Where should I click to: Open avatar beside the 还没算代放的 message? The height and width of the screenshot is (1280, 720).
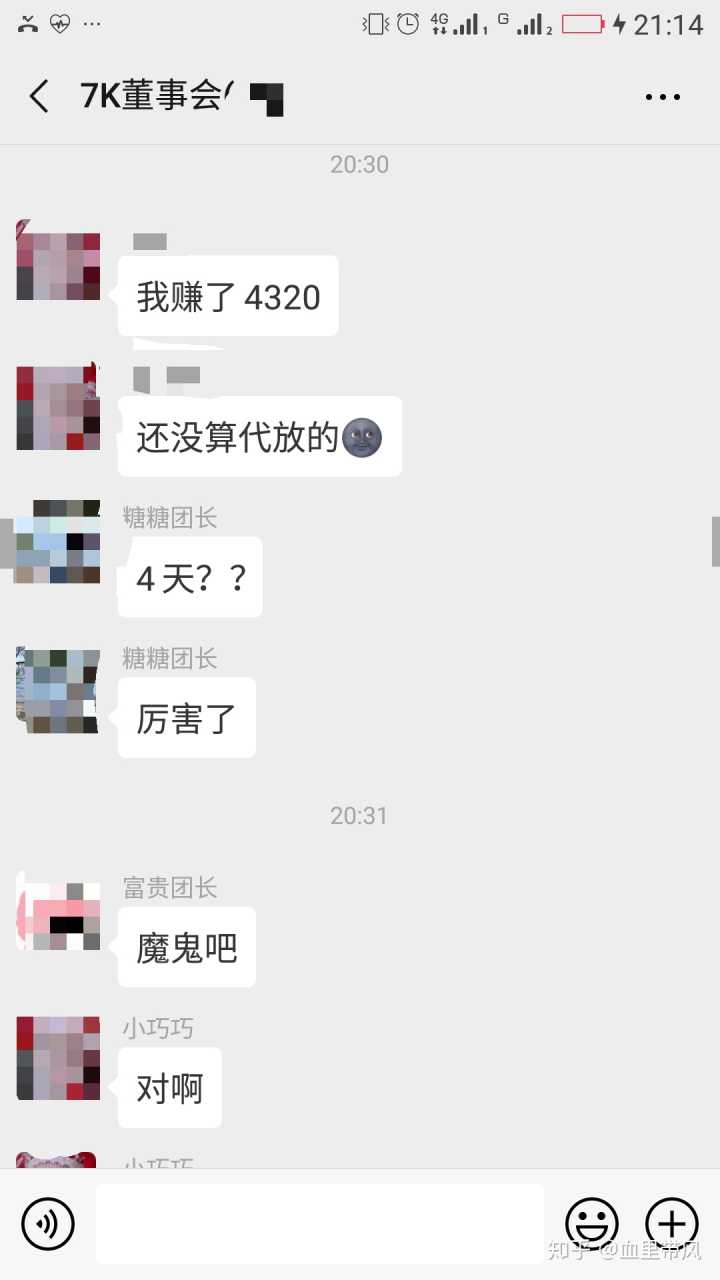(58, 407)
